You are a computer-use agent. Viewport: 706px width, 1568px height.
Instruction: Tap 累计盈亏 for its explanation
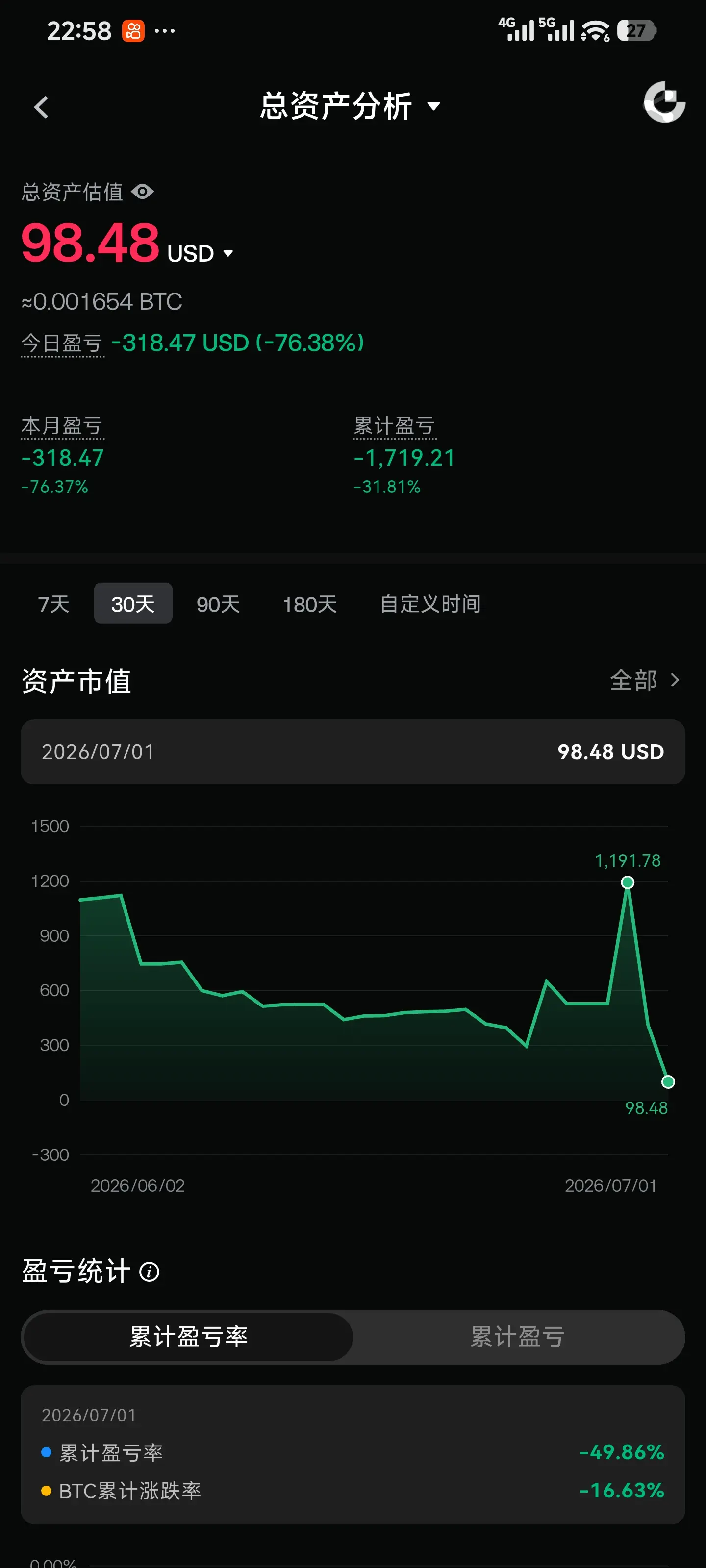point(395,425)
